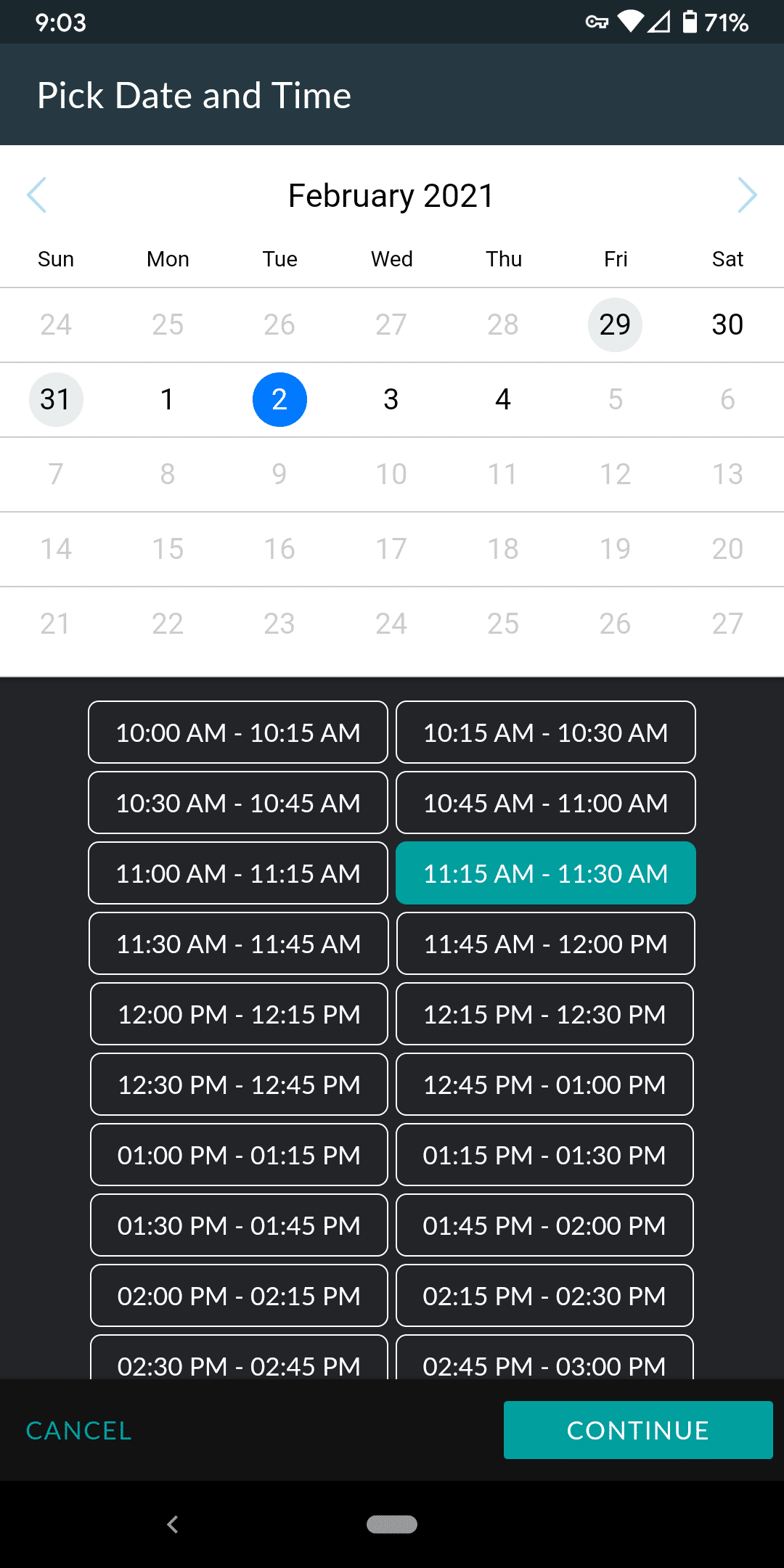Select date 29 on the calendar
Screen dimensions: 784x1568
coord(615,324)
